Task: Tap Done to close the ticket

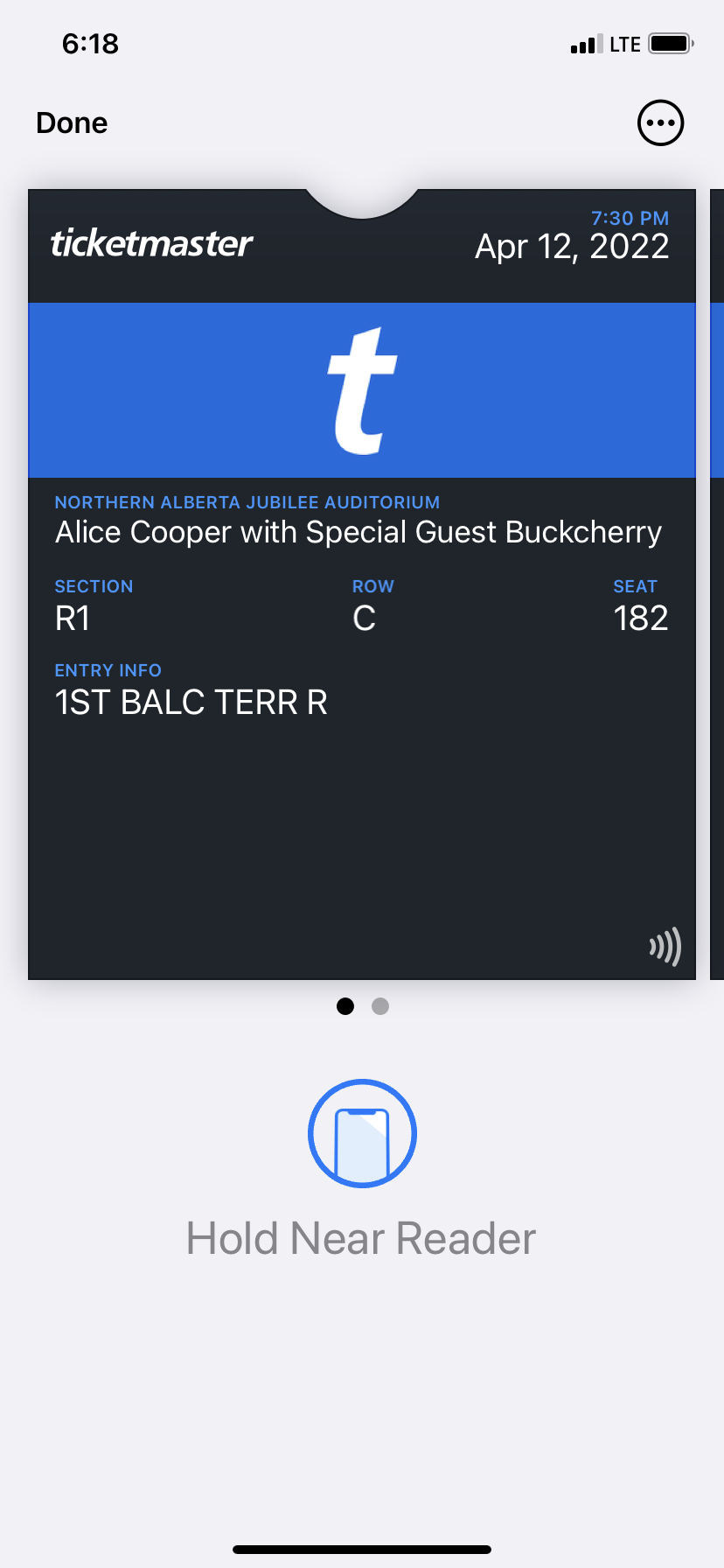Action: [72, 123]
